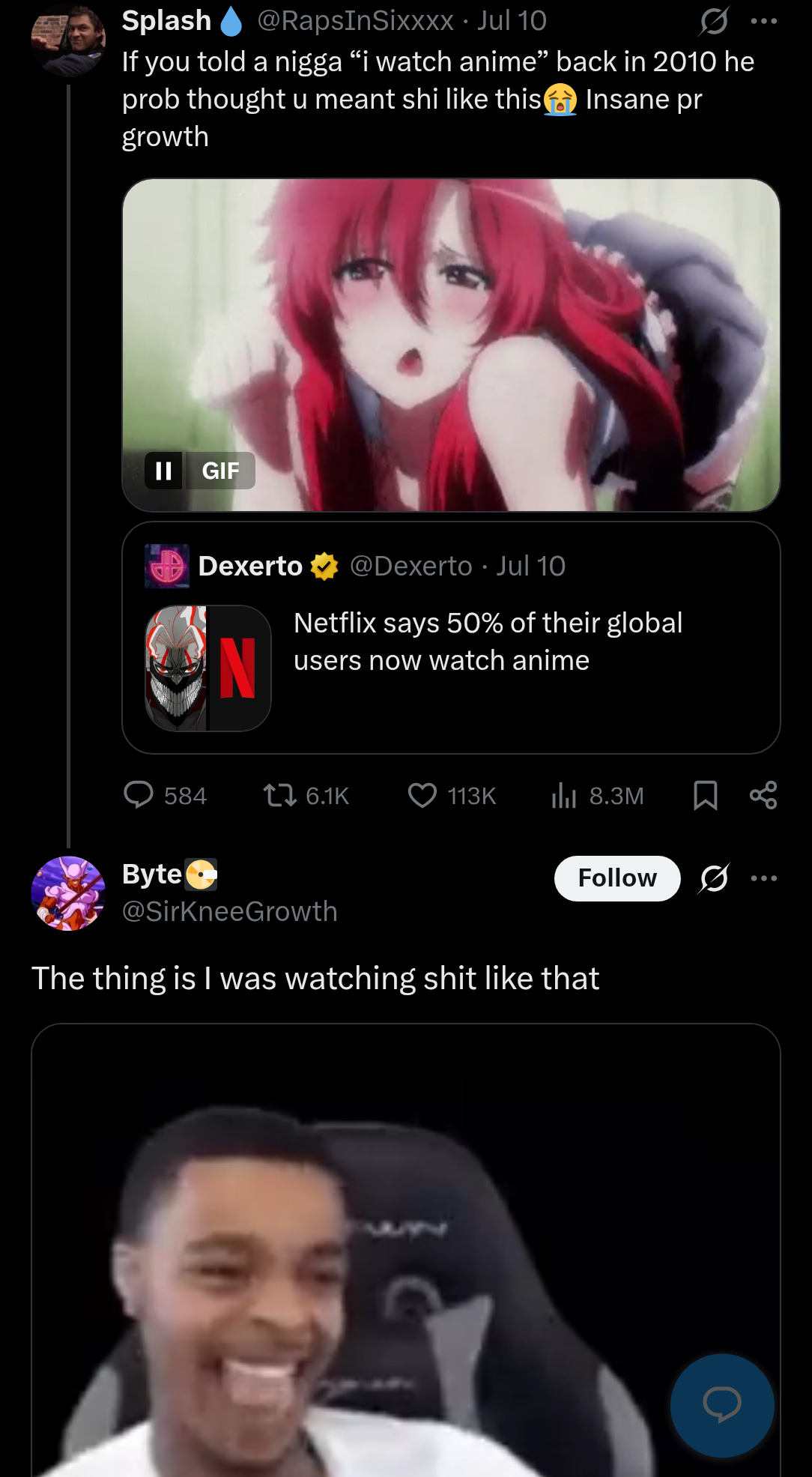Tap the Grok icon on Splash's post
Viewport: 812px width, 1477px height.
(x=713, y=21)
